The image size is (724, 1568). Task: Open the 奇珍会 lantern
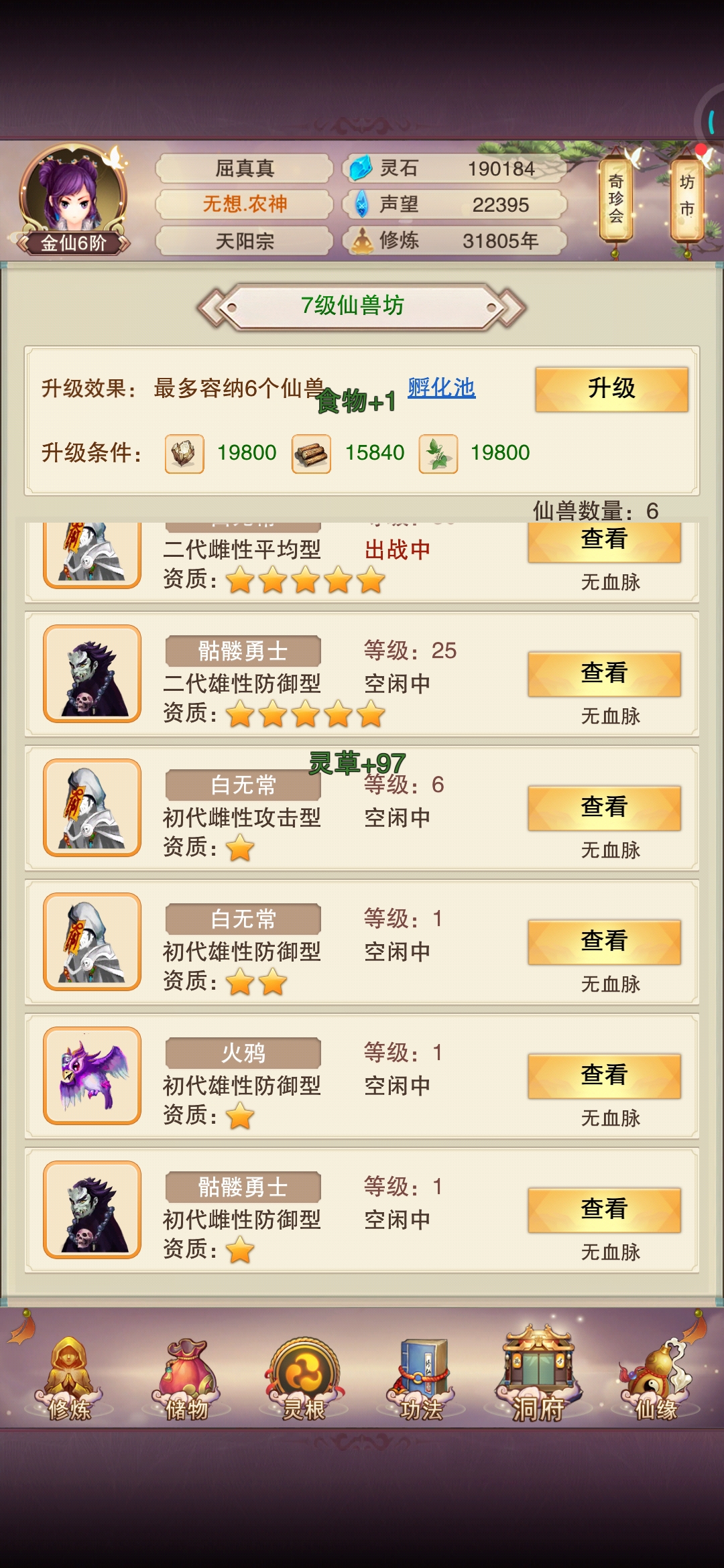pos(615,199)
